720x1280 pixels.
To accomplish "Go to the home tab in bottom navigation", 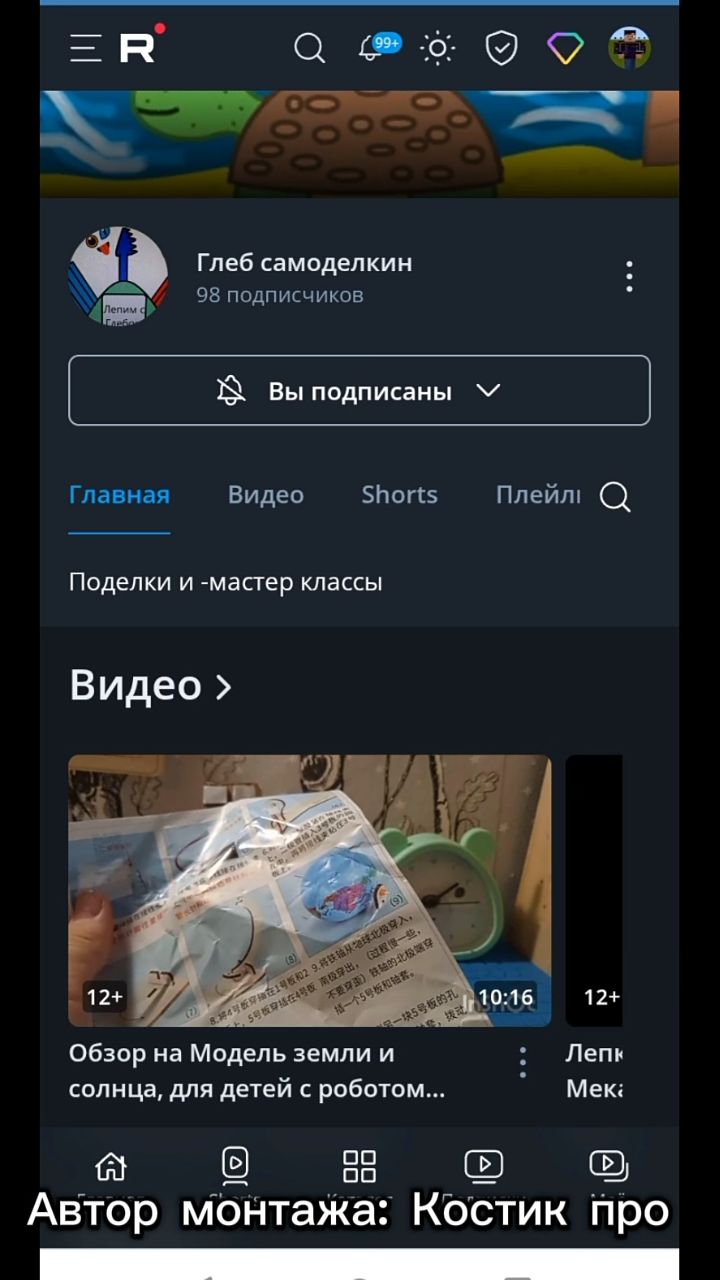I will [111, 1166].
